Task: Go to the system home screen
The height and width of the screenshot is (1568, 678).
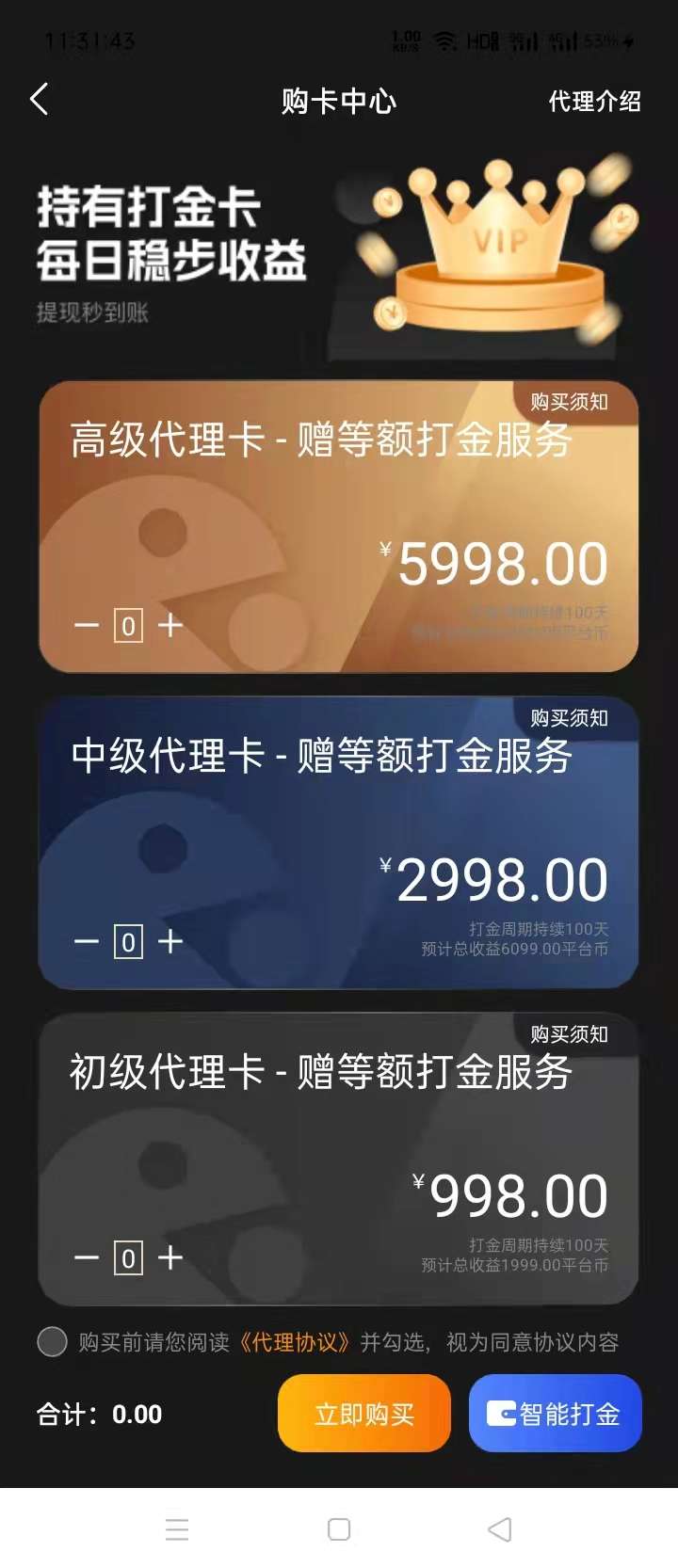Action: point(339,1529)
